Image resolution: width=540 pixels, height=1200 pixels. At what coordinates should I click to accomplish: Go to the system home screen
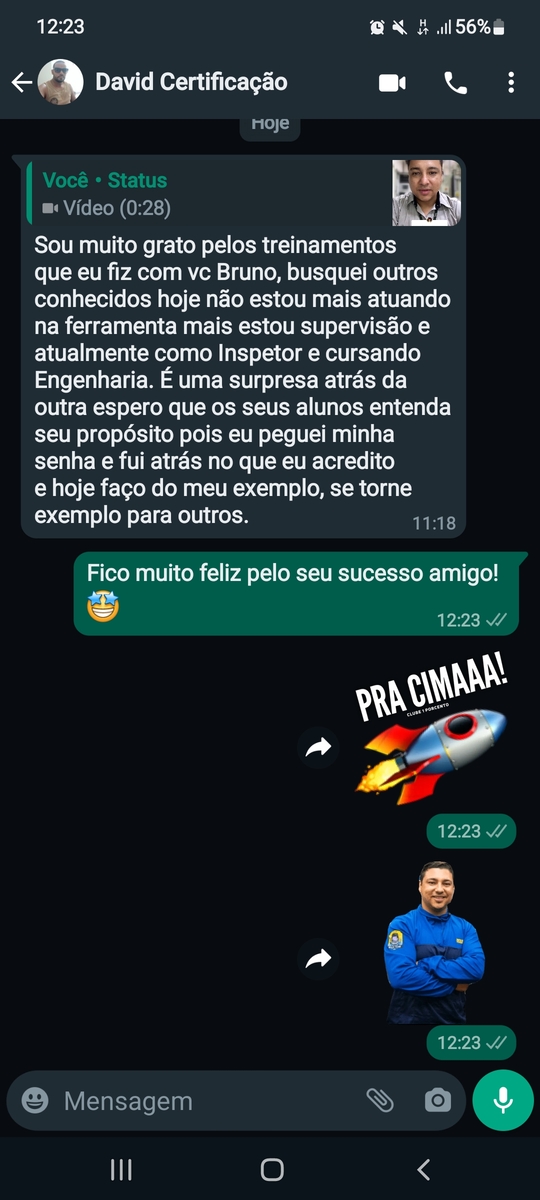click(271, 1170)
